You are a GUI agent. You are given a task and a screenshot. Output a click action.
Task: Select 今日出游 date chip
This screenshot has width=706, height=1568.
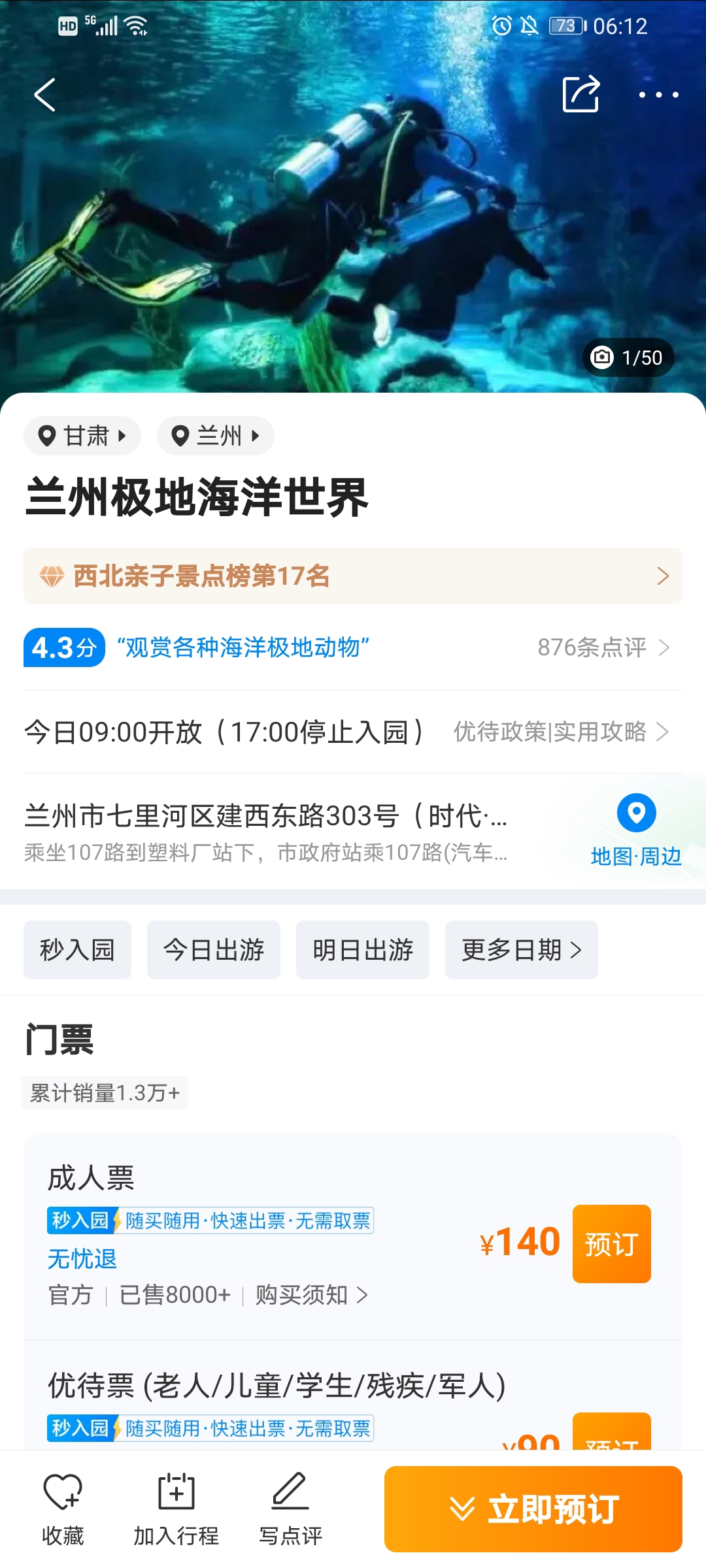point(214,950)
